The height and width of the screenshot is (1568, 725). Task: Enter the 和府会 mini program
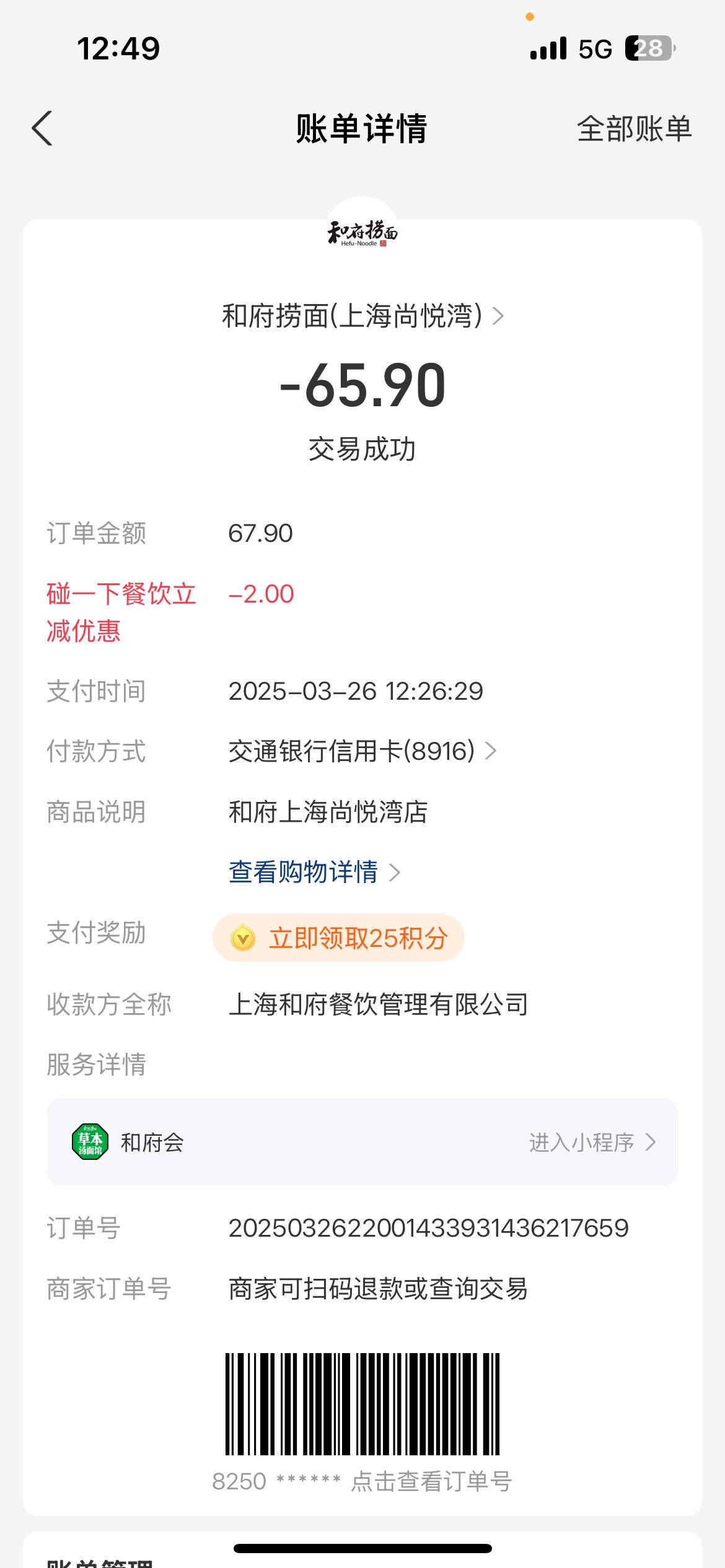[x=362, y=1142]
